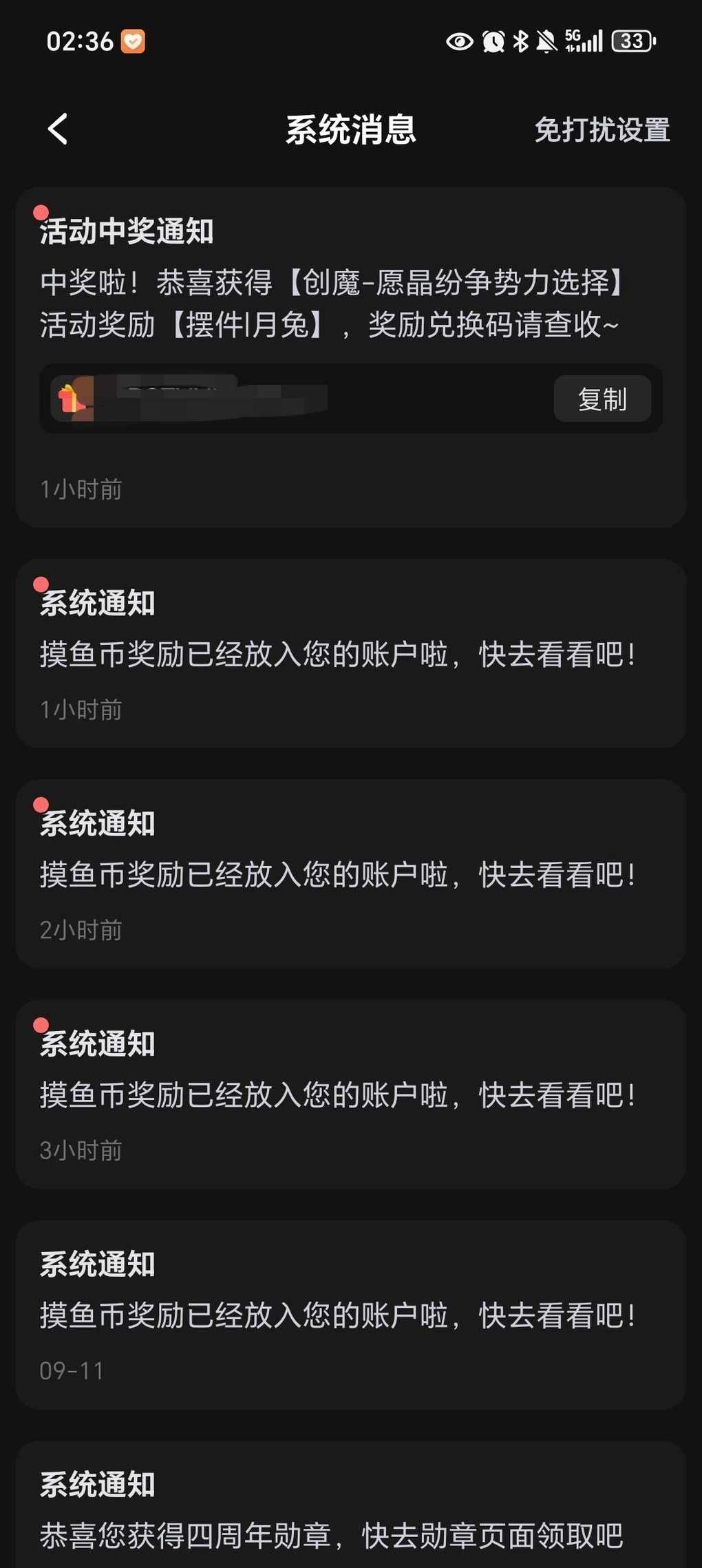Go back from 系统消息 page
The image size is (702, 1568).
click(x=58, y=129)
